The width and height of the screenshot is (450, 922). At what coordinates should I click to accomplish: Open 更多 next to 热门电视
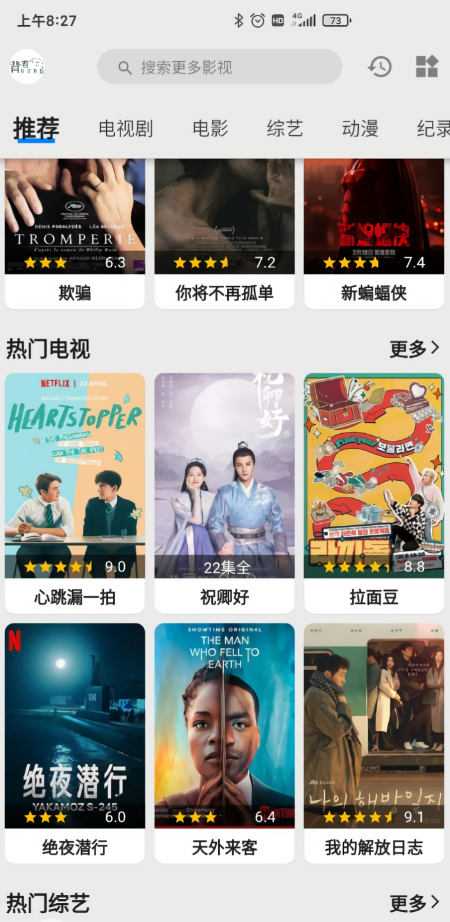415,349
